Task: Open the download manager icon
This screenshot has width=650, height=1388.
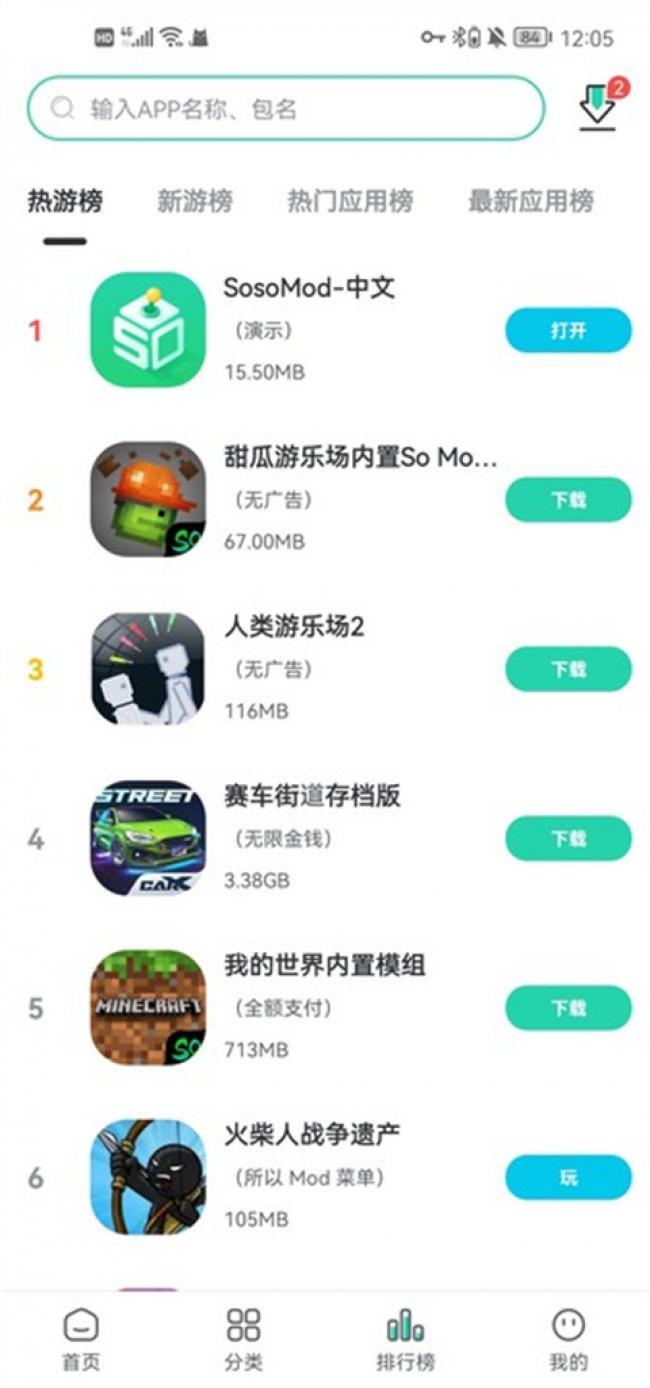Action: tap(598, 106)
